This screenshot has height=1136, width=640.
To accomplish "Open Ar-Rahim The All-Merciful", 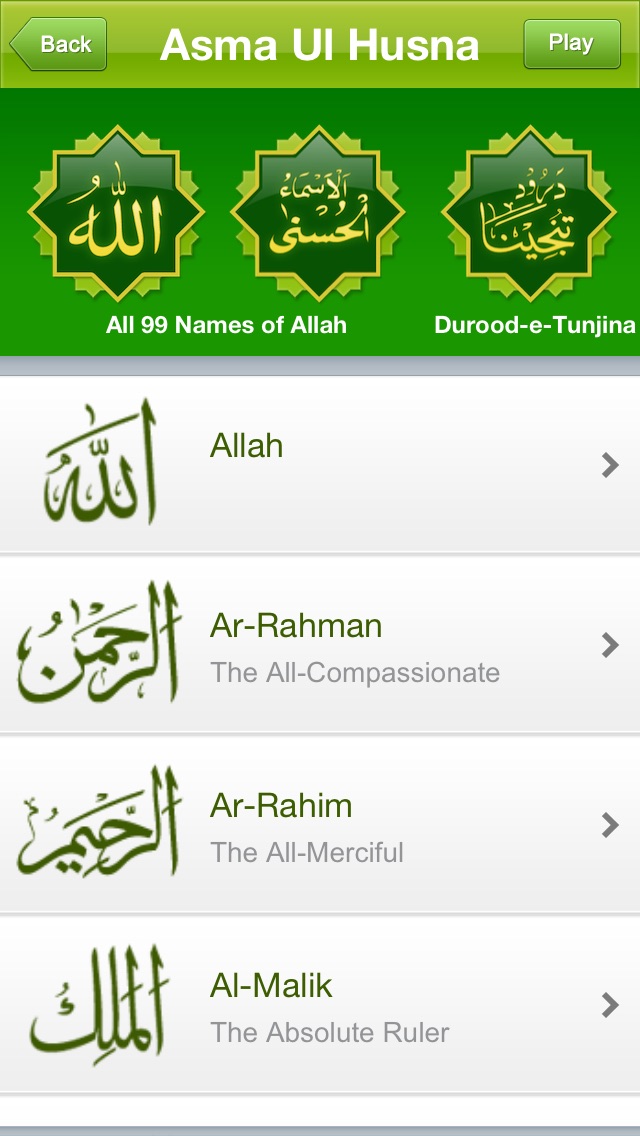I will [320, 824].
